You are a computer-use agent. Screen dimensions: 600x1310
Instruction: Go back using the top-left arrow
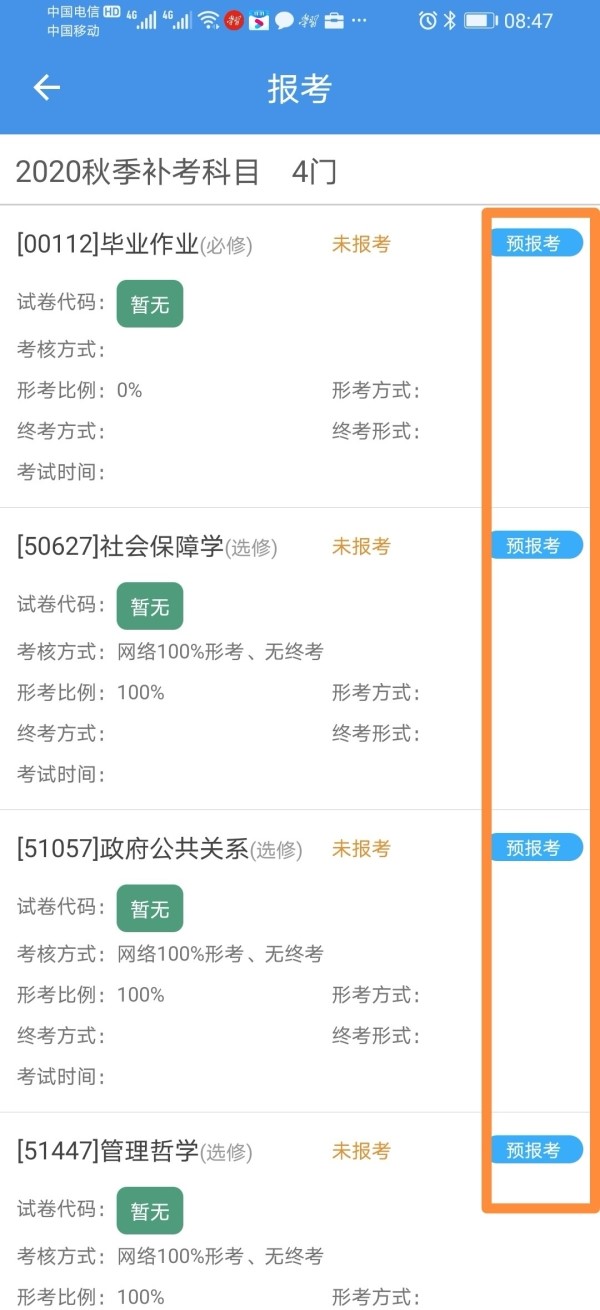click(47, 88)
